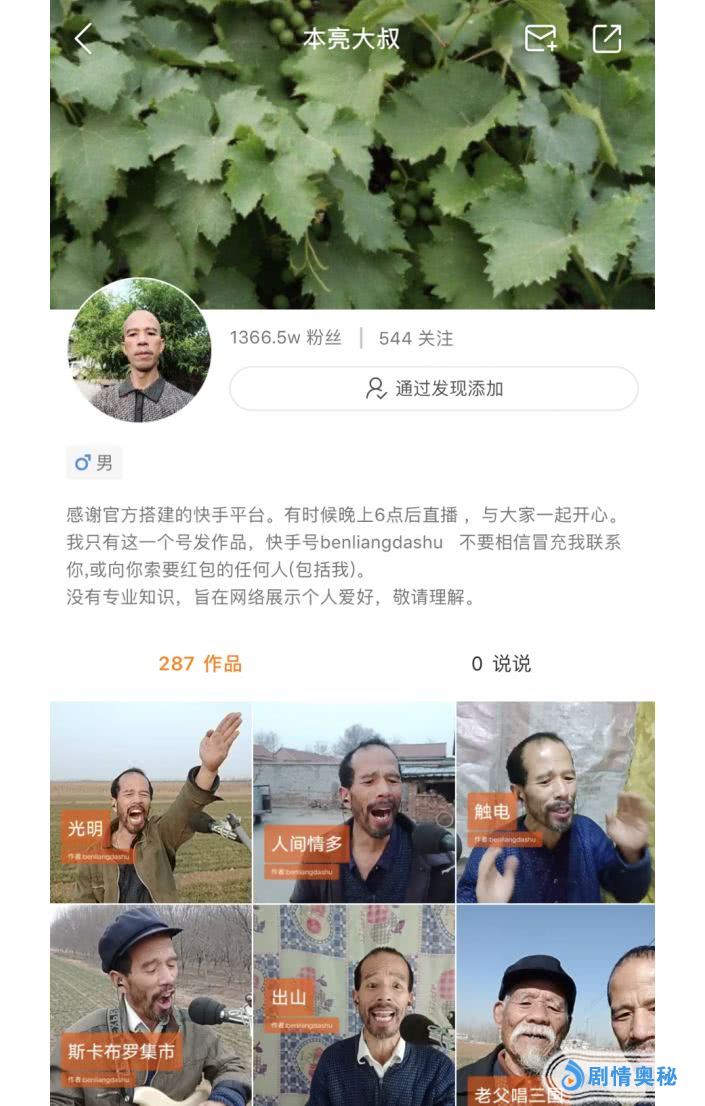Open the profile avatar photo

pyautogui.click(x=139, y=350)
